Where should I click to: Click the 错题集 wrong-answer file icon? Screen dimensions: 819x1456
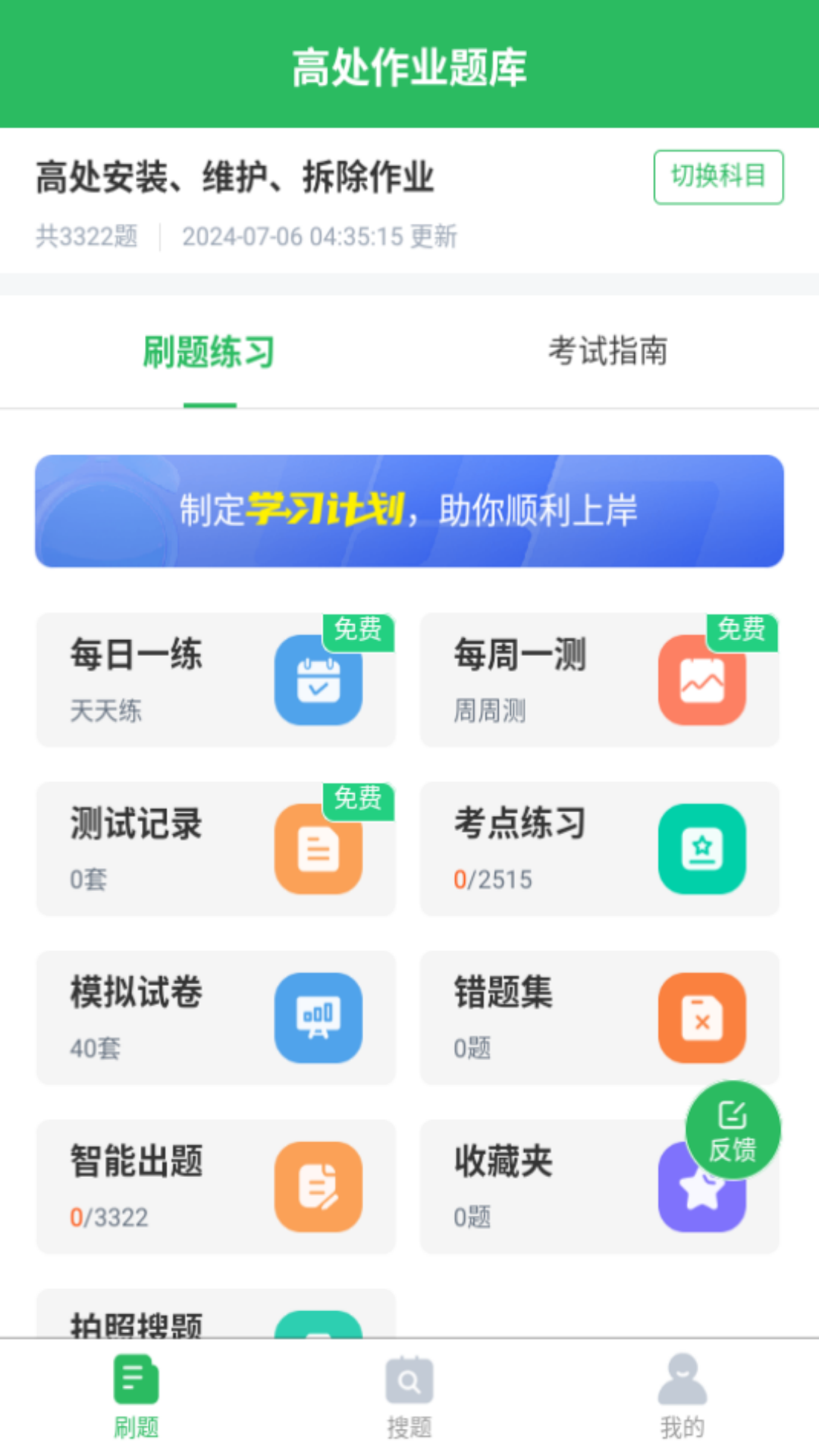click(x=702, y=1017)
